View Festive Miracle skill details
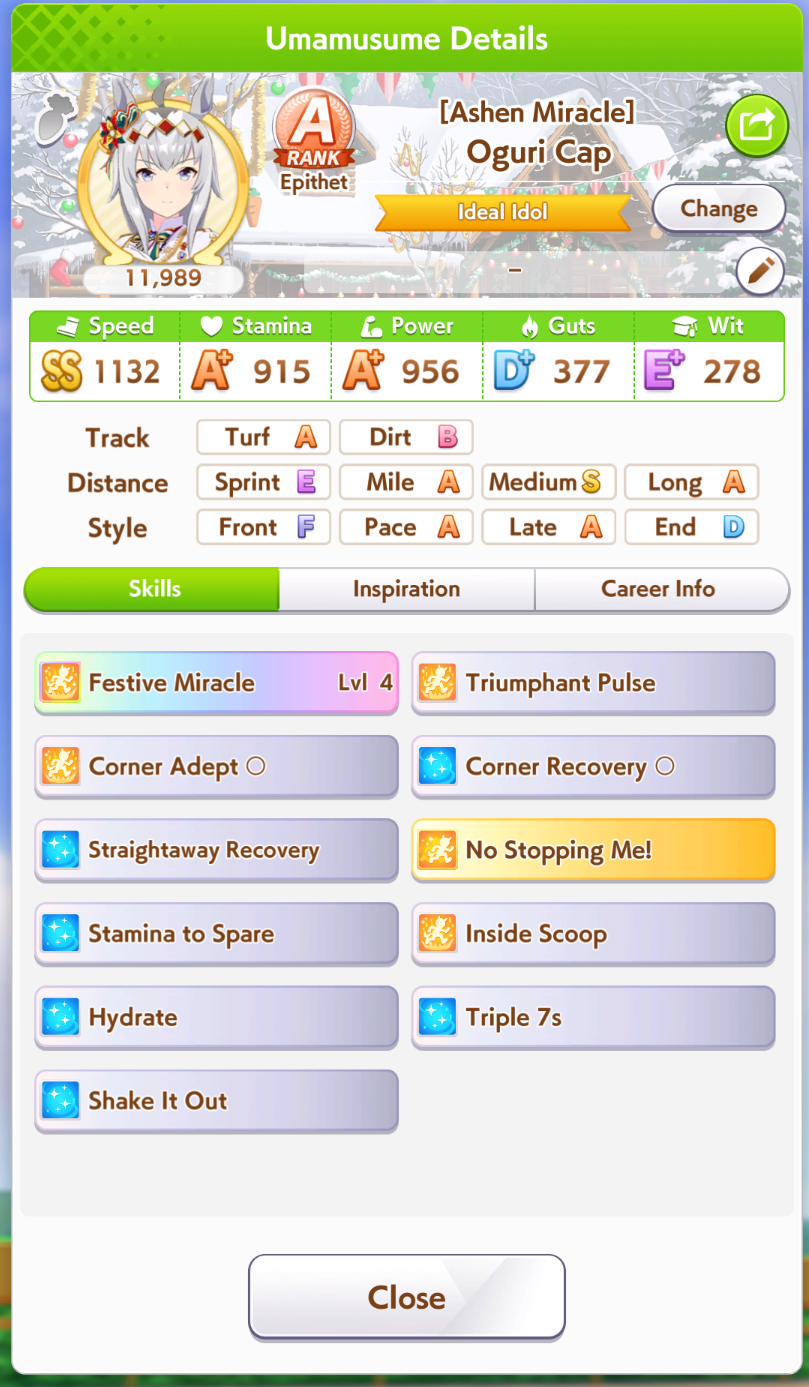This screenshot has width=809, height=1387. [216, 684]
